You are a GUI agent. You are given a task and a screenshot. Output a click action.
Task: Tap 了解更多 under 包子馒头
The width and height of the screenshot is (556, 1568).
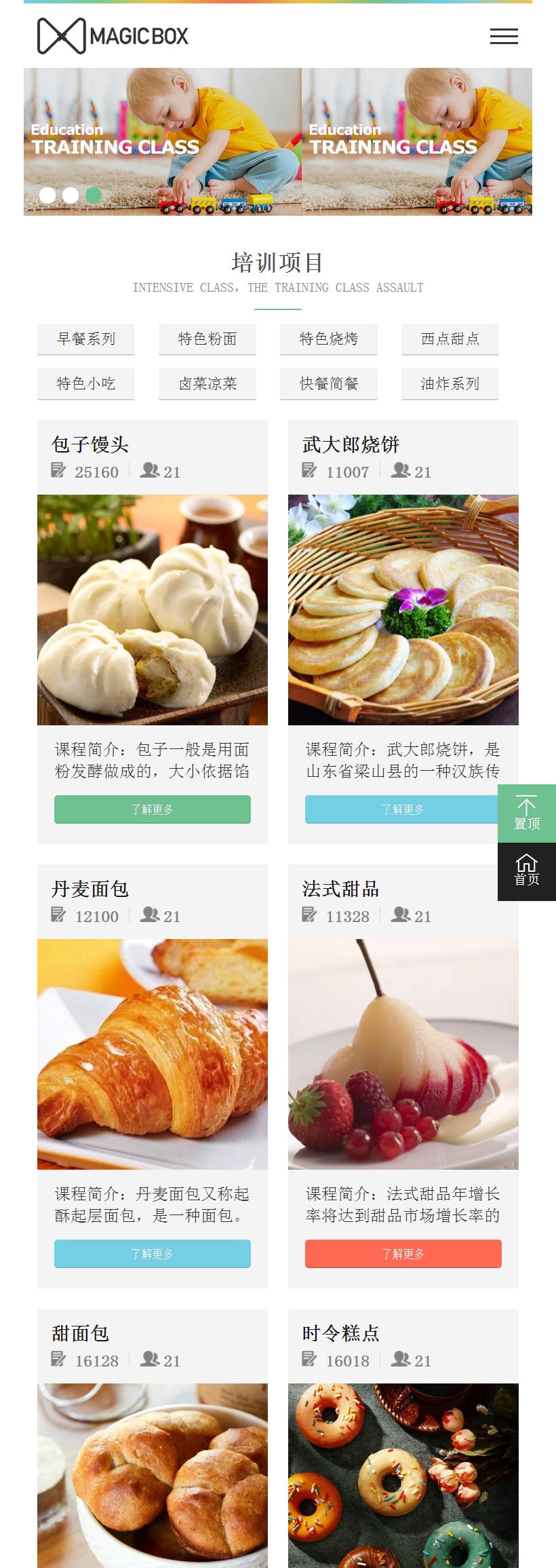point(153,809)
